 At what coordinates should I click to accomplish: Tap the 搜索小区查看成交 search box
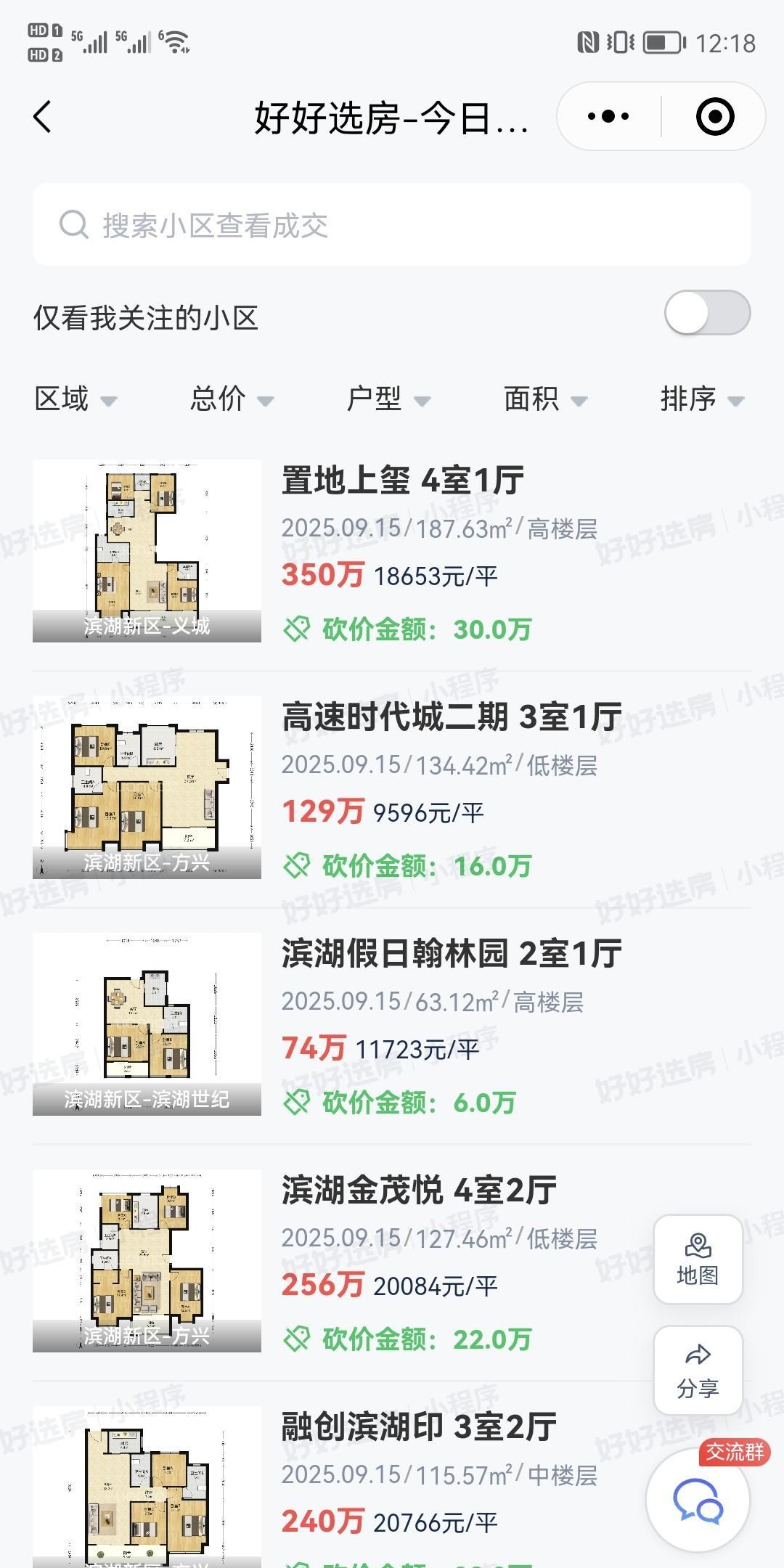coord(392,224)
